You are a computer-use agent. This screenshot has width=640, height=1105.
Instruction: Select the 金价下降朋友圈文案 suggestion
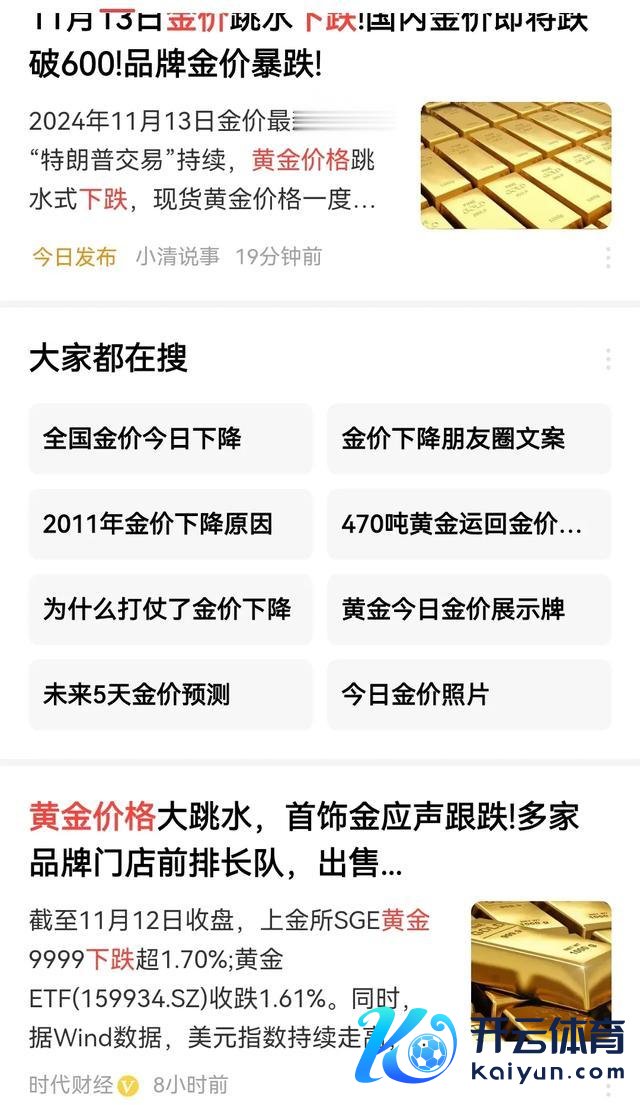point(468,439)
